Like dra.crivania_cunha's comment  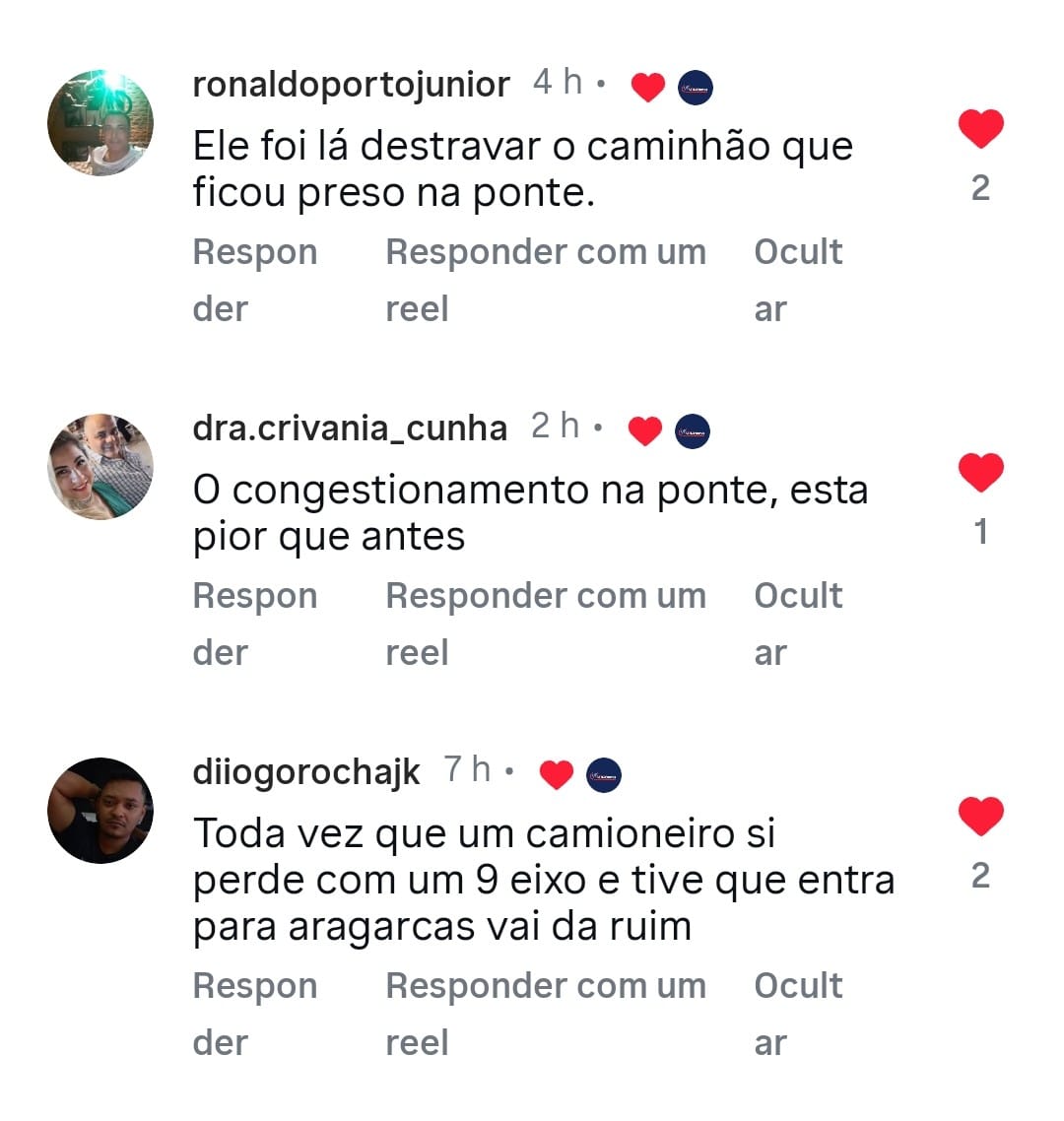coord(980,473)
